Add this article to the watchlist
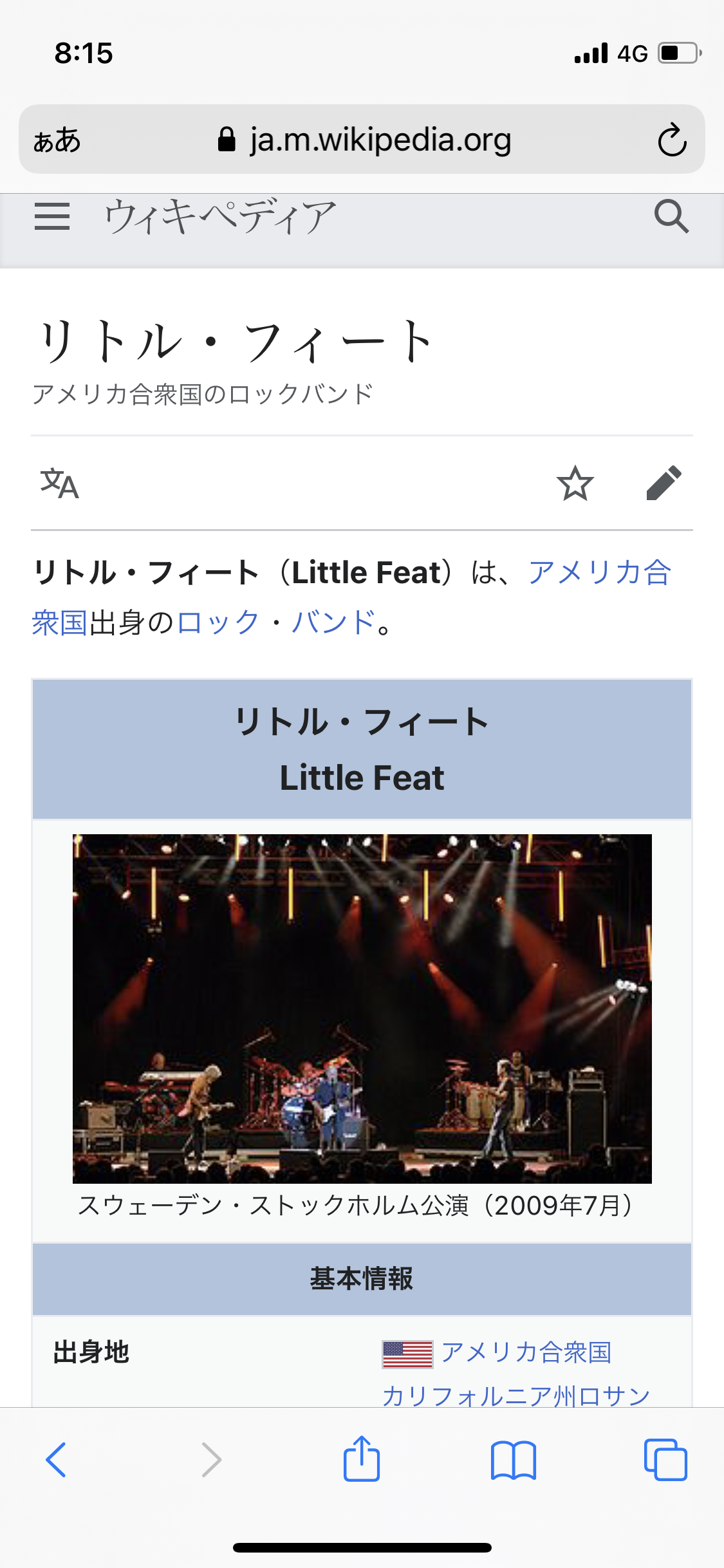The height and width of the screenshot is (1568, 724). point(575,484)
